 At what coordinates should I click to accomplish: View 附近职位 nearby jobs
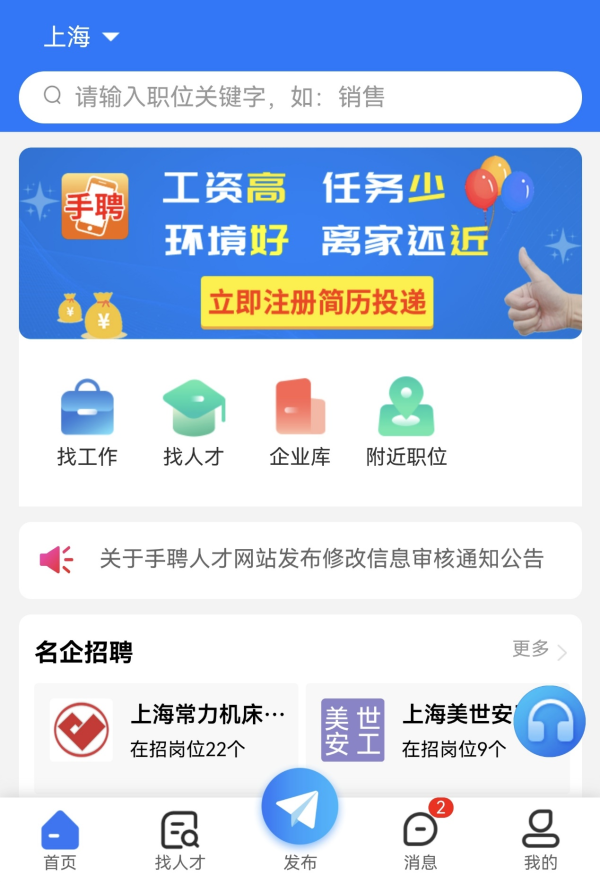point(406,422)
